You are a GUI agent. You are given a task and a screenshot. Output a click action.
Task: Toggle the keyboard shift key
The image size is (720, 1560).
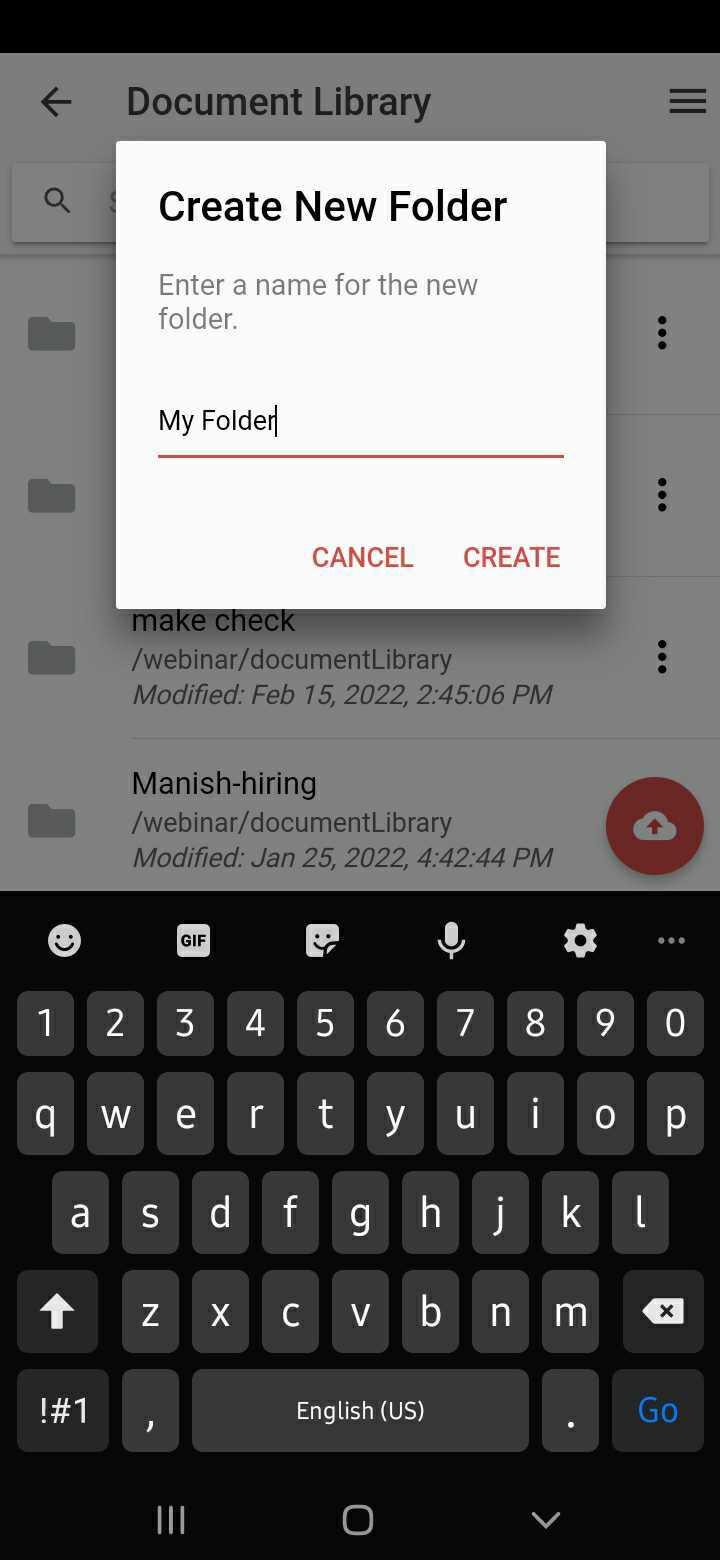(x=57, y=1312)
